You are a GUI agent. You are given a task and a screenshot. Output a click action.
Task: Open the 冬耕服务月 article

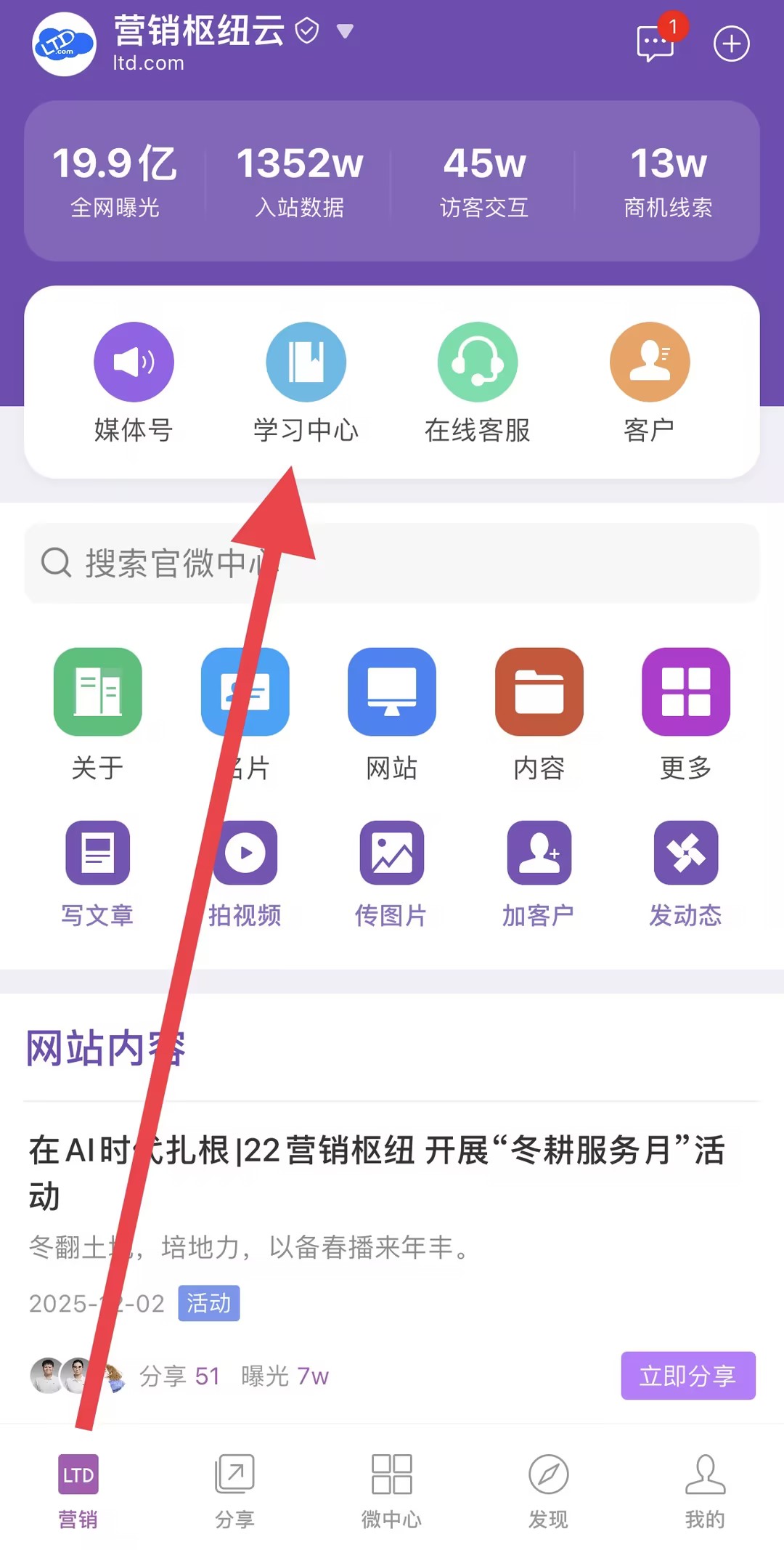point(377,1171)
